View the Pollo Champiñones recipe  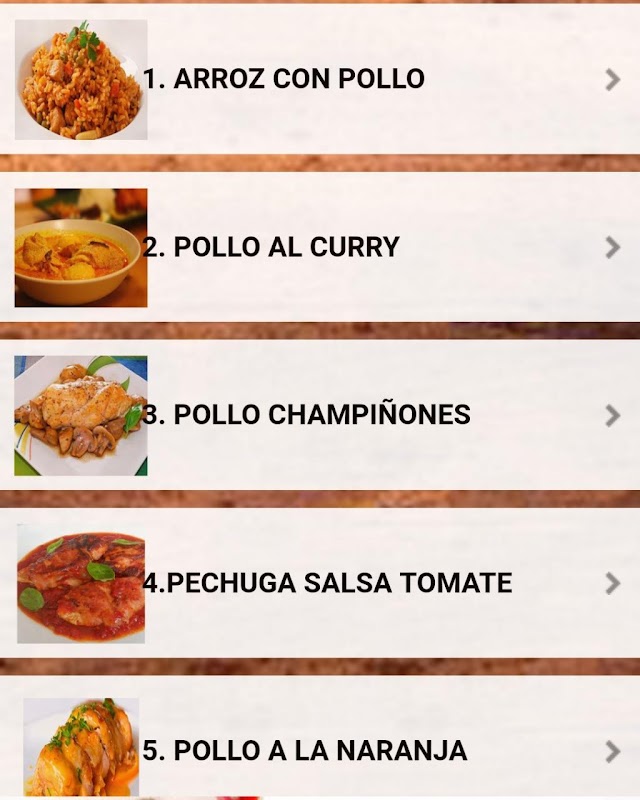pyautogui.click(x=308, y=414)
